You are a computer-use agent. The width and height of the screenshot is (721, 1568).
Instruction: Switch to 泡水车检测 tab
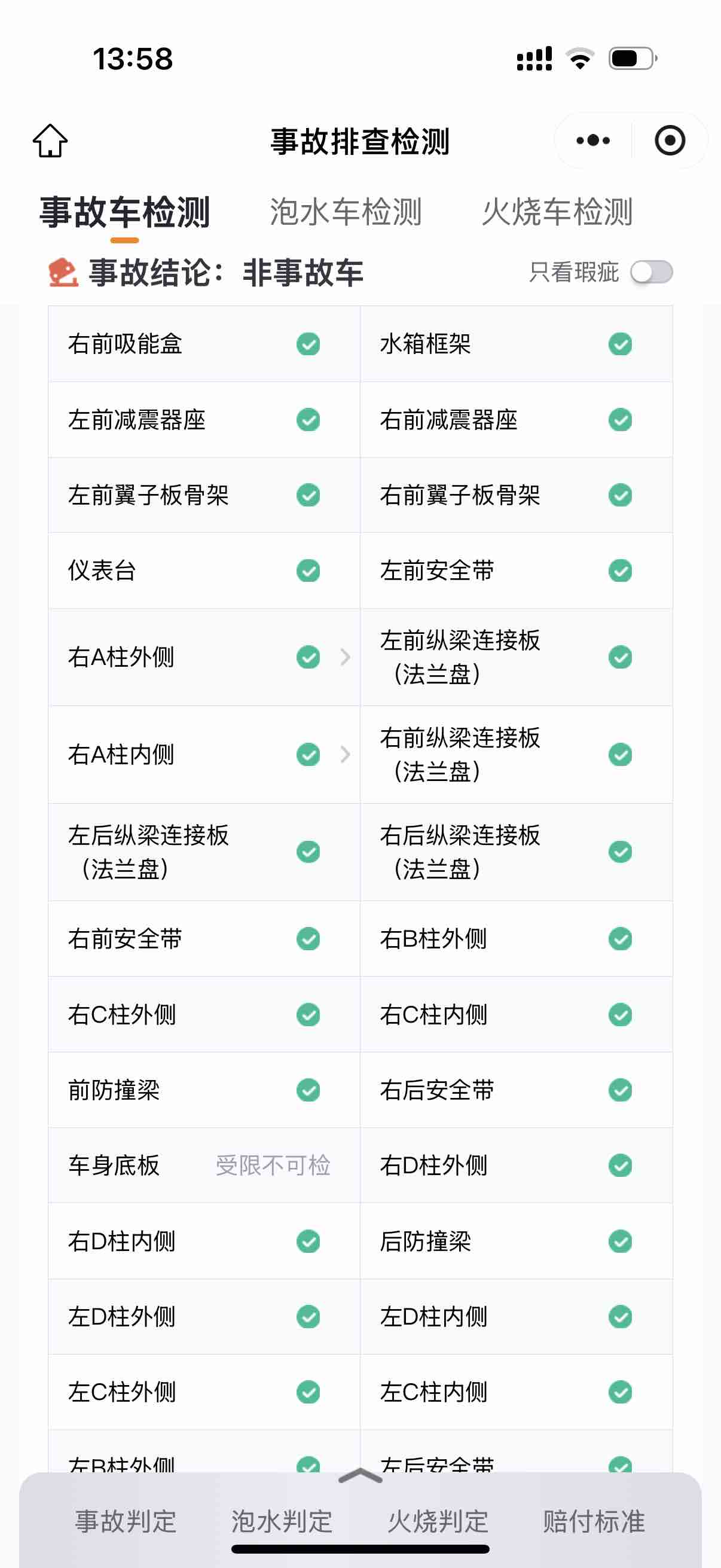coord(346,212)
